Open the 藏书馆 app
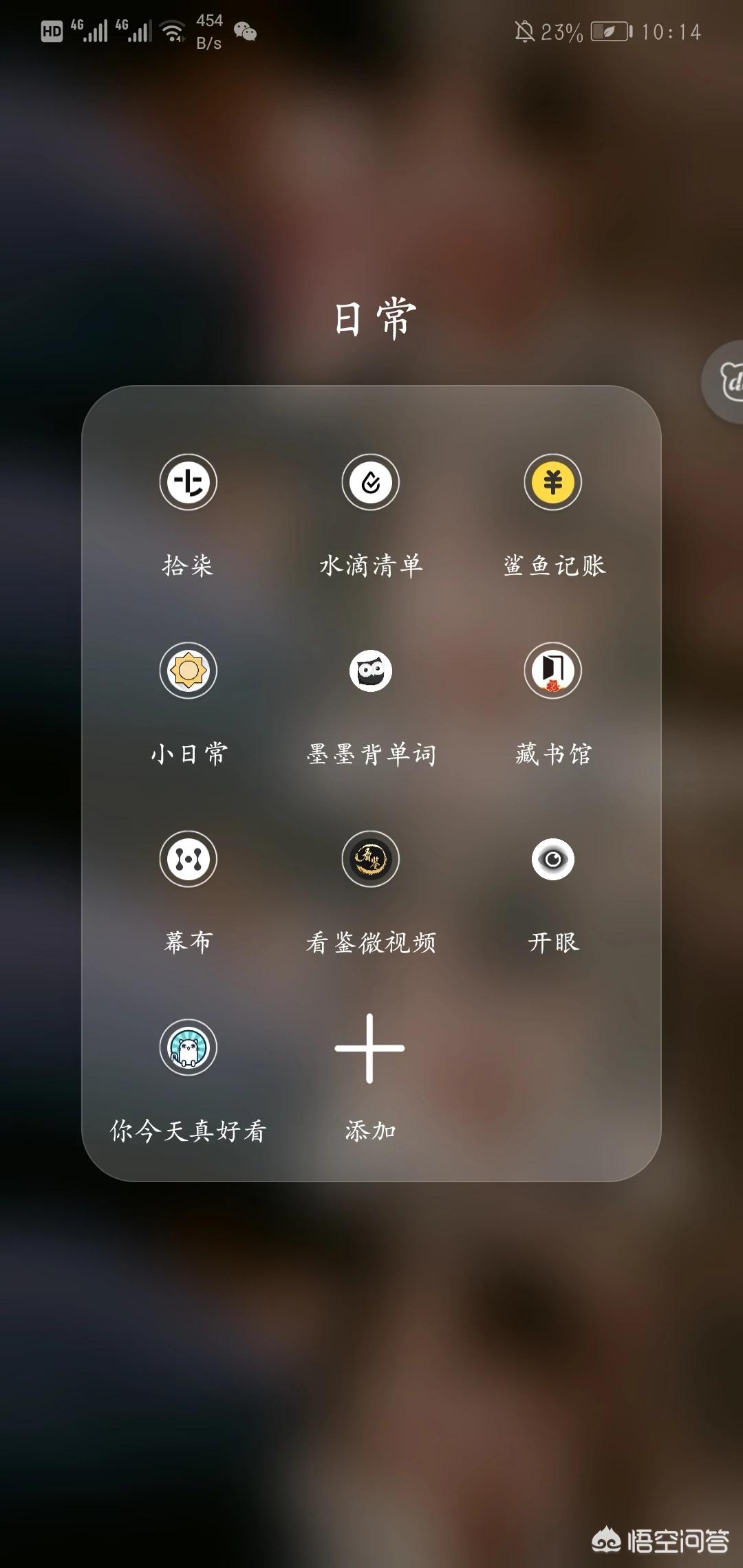The image size is (743, 1568). [x=552, y=671]
